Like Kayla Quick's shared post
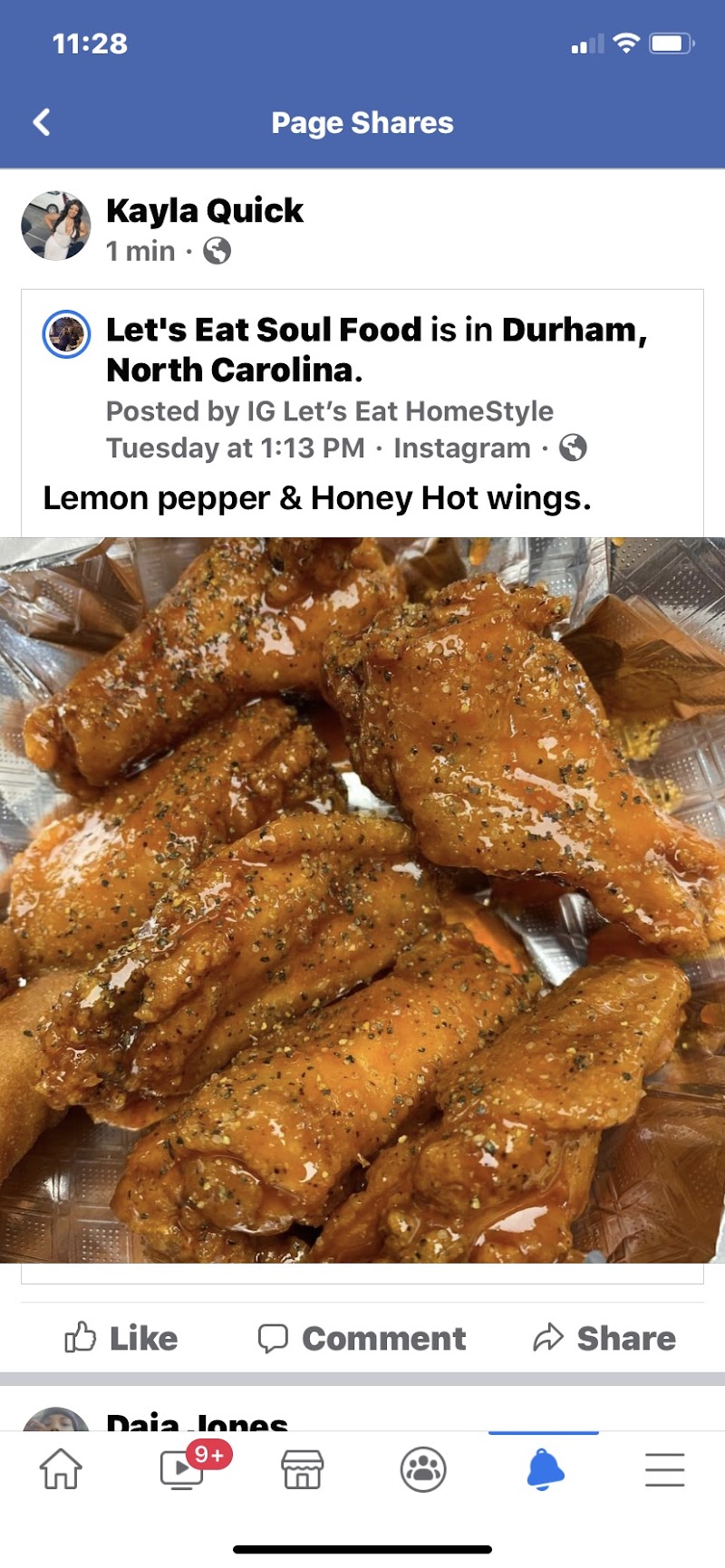 click(x=121, y=1338)
